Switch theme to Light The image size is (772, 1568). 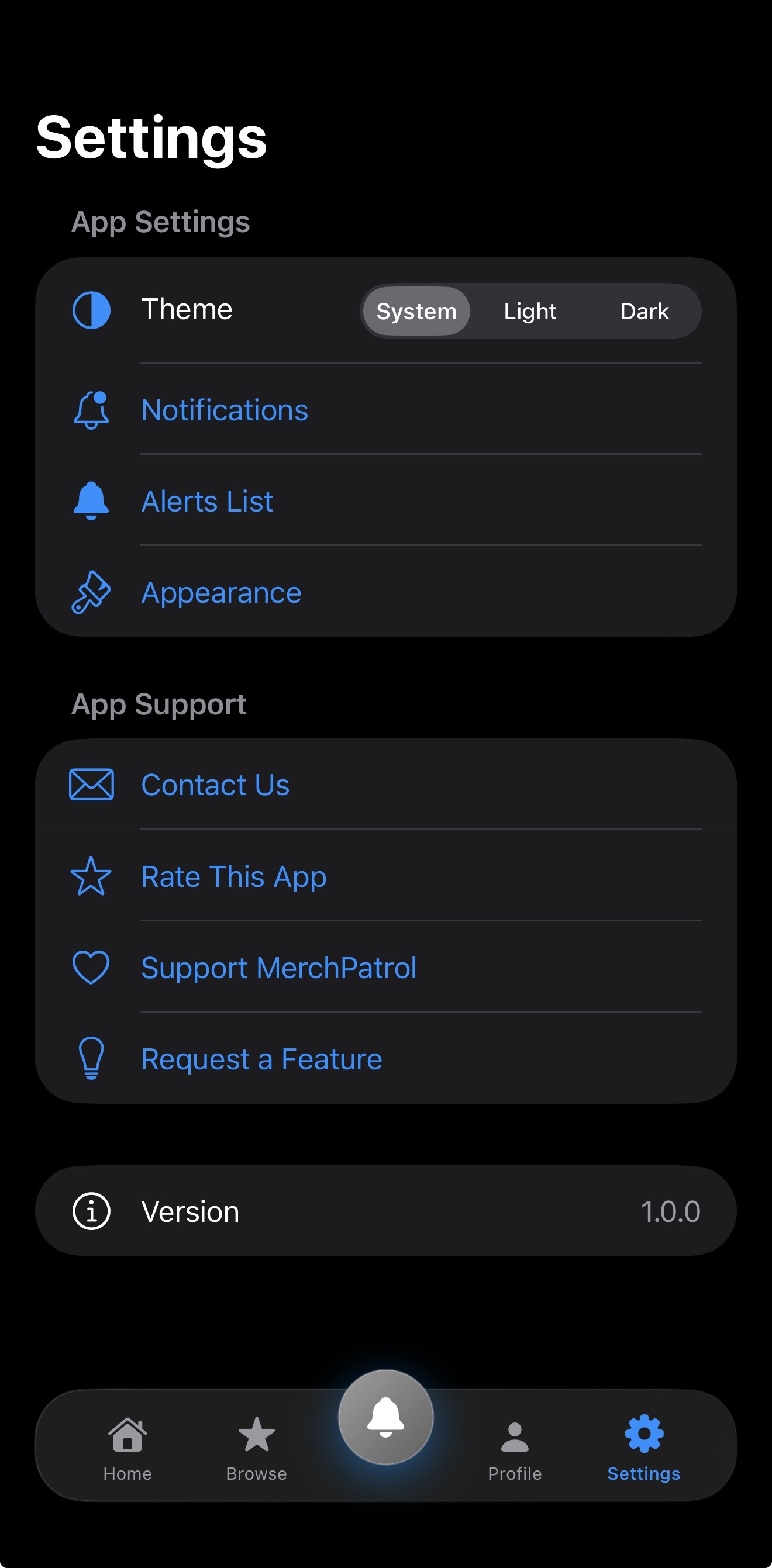point(529,311)
